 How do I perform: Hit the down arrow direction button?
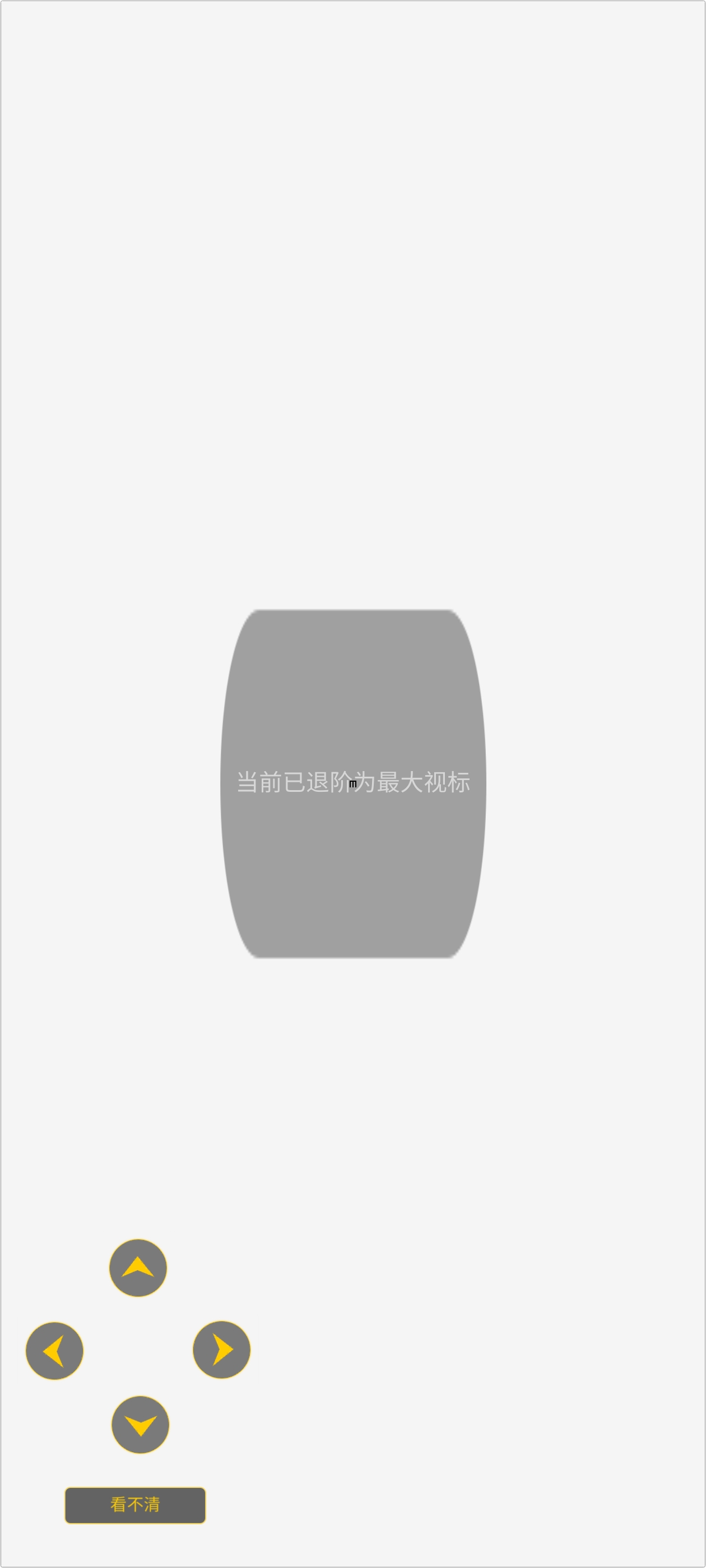140,1424
